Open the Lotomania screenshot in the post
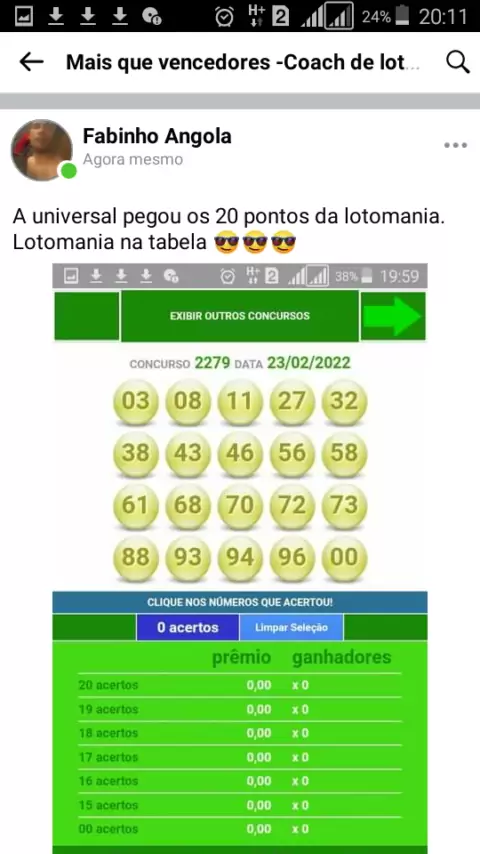 [240, 558]
